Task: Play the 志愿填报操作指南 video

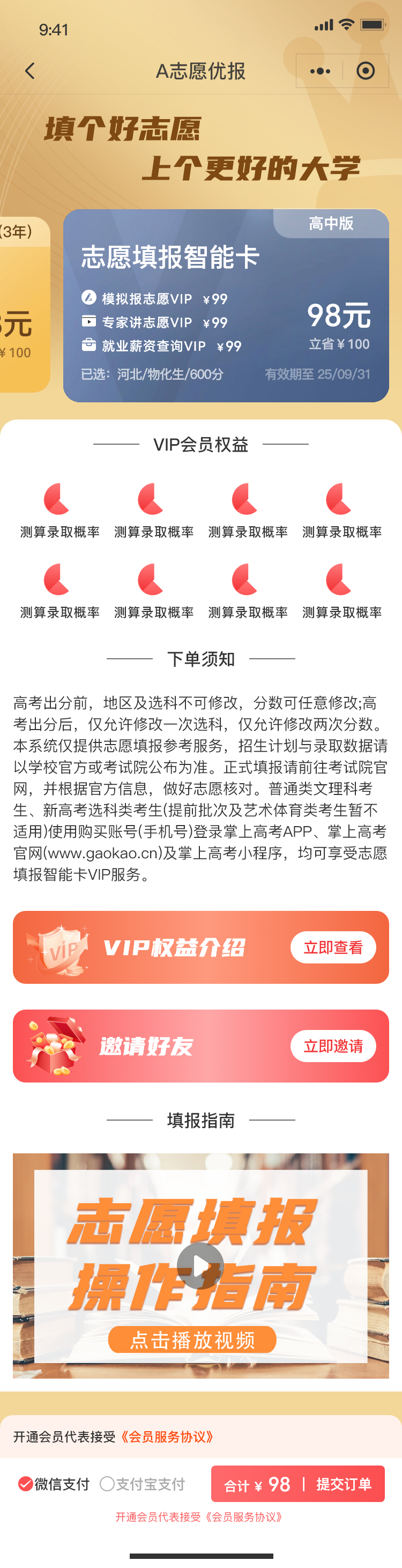Action: click(200, 1265)
